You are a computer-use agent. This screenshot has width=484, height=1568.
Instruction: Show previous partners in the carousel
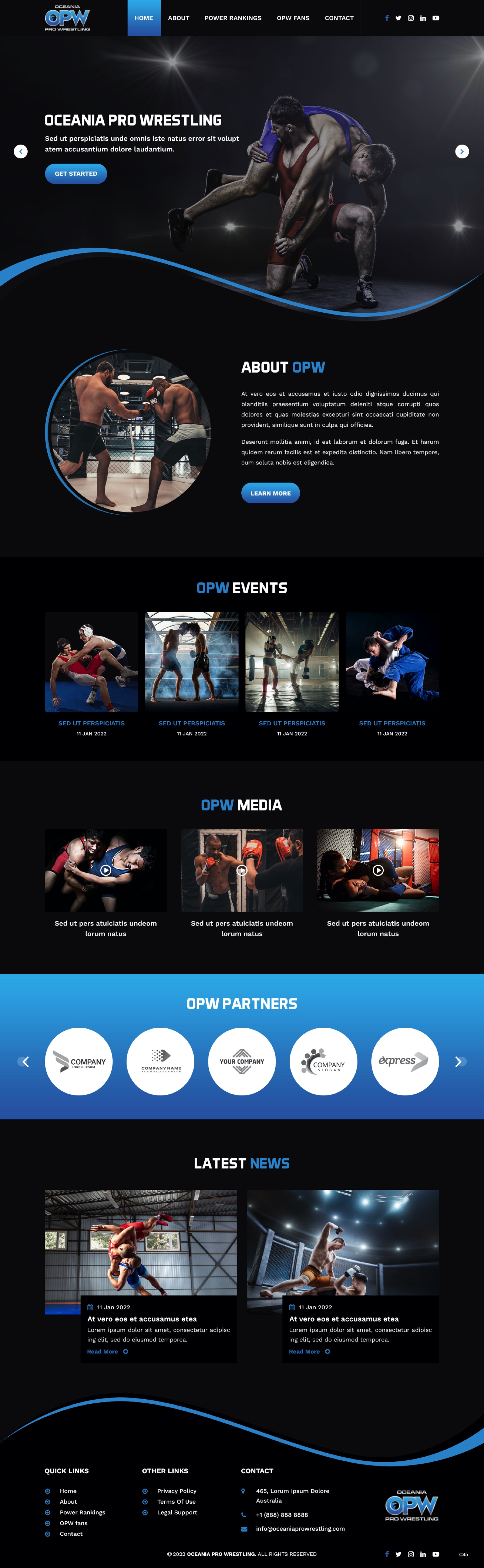[24, 1062]
